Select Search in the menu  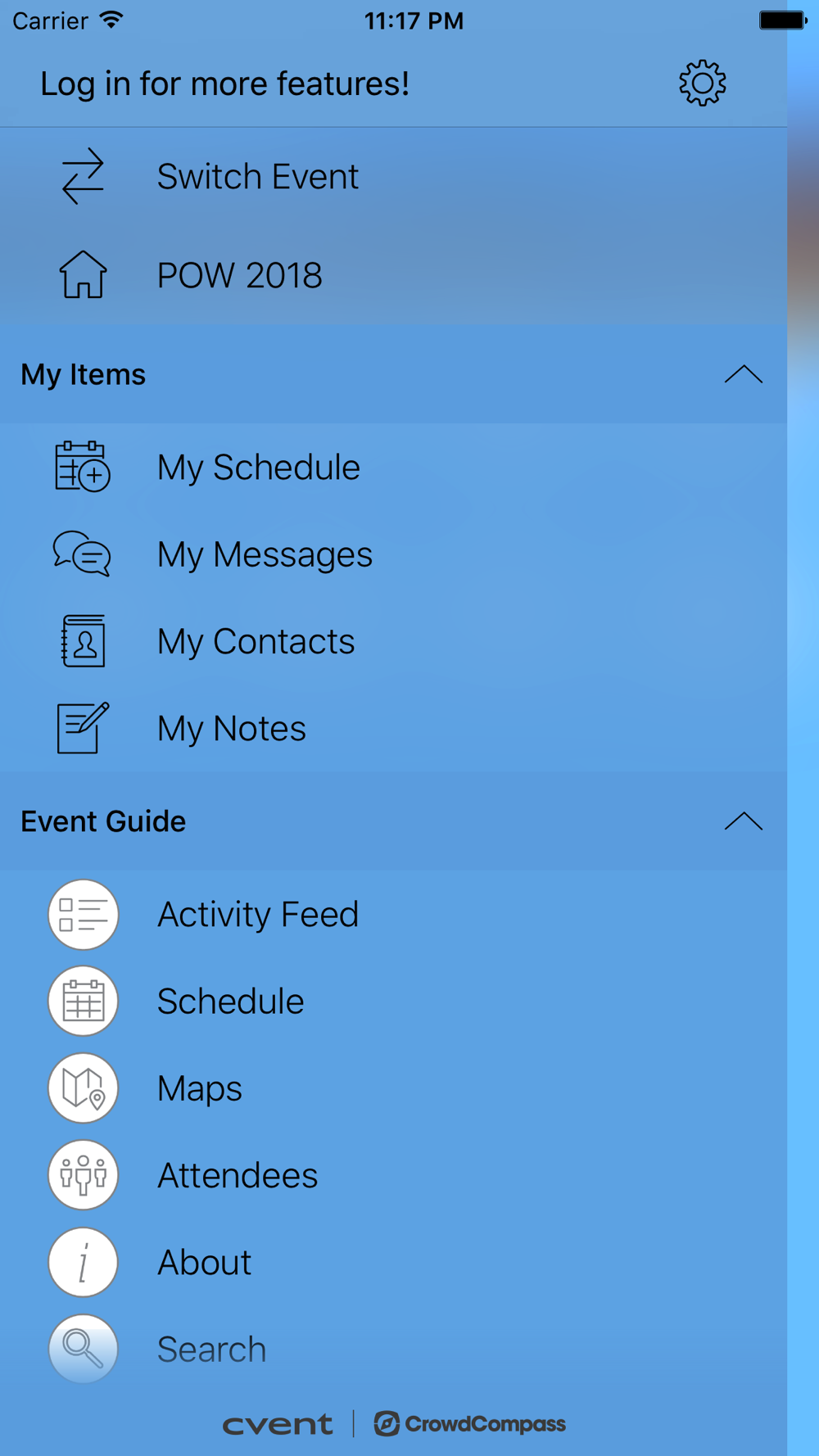pyautogui.click(x=393, y=1349)
